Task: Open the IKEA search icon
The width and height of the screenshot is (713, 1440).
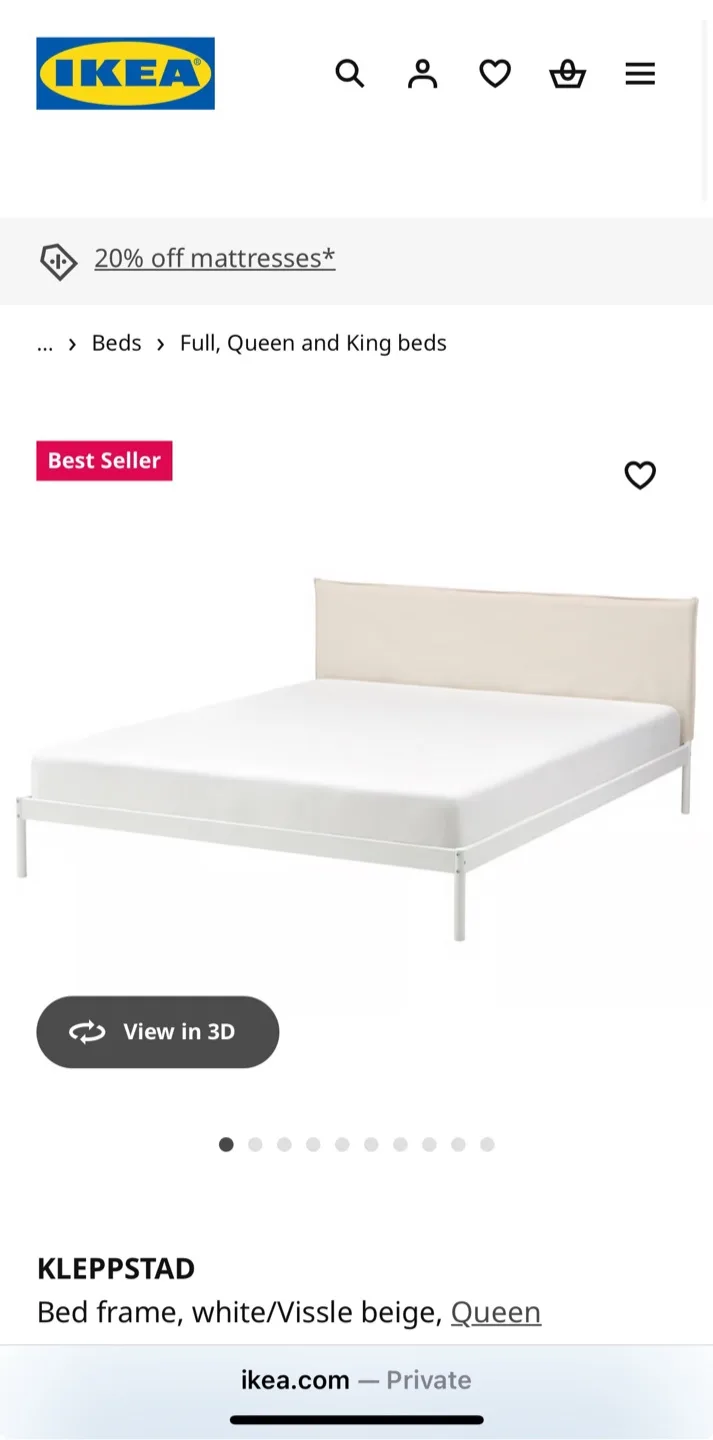Action: (349, 73)
